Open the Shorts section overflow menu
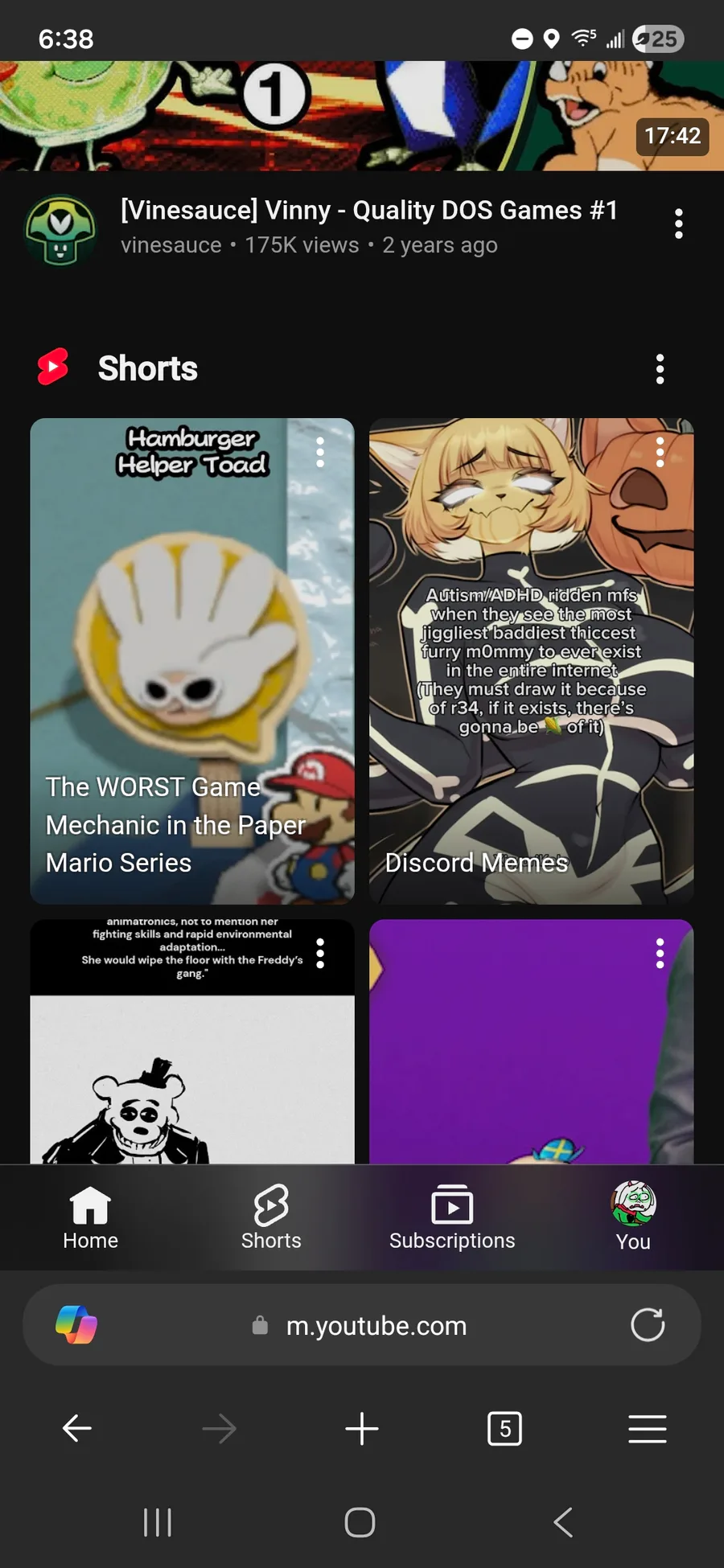 660,369
